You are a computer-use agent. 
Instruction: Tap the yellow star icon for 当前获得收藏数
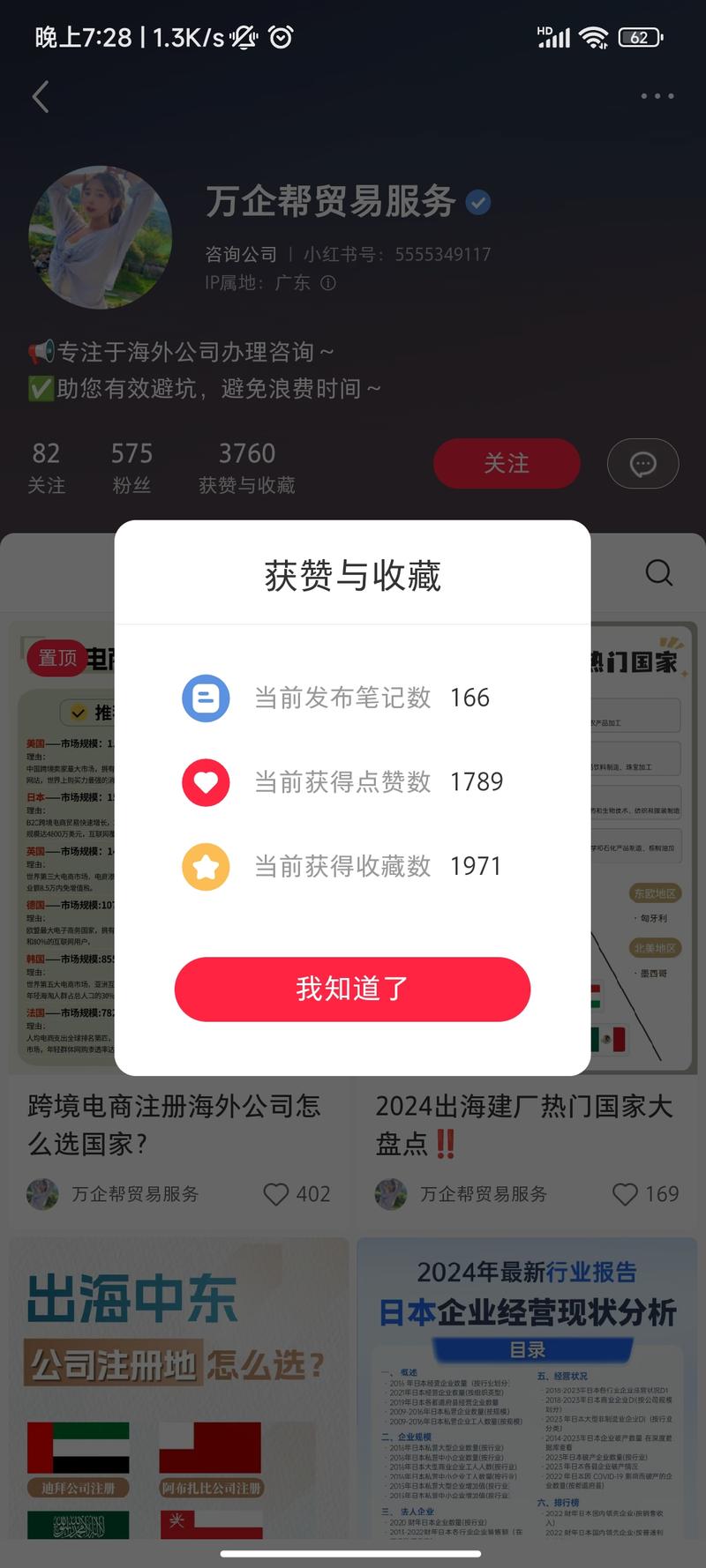(206, 866)
